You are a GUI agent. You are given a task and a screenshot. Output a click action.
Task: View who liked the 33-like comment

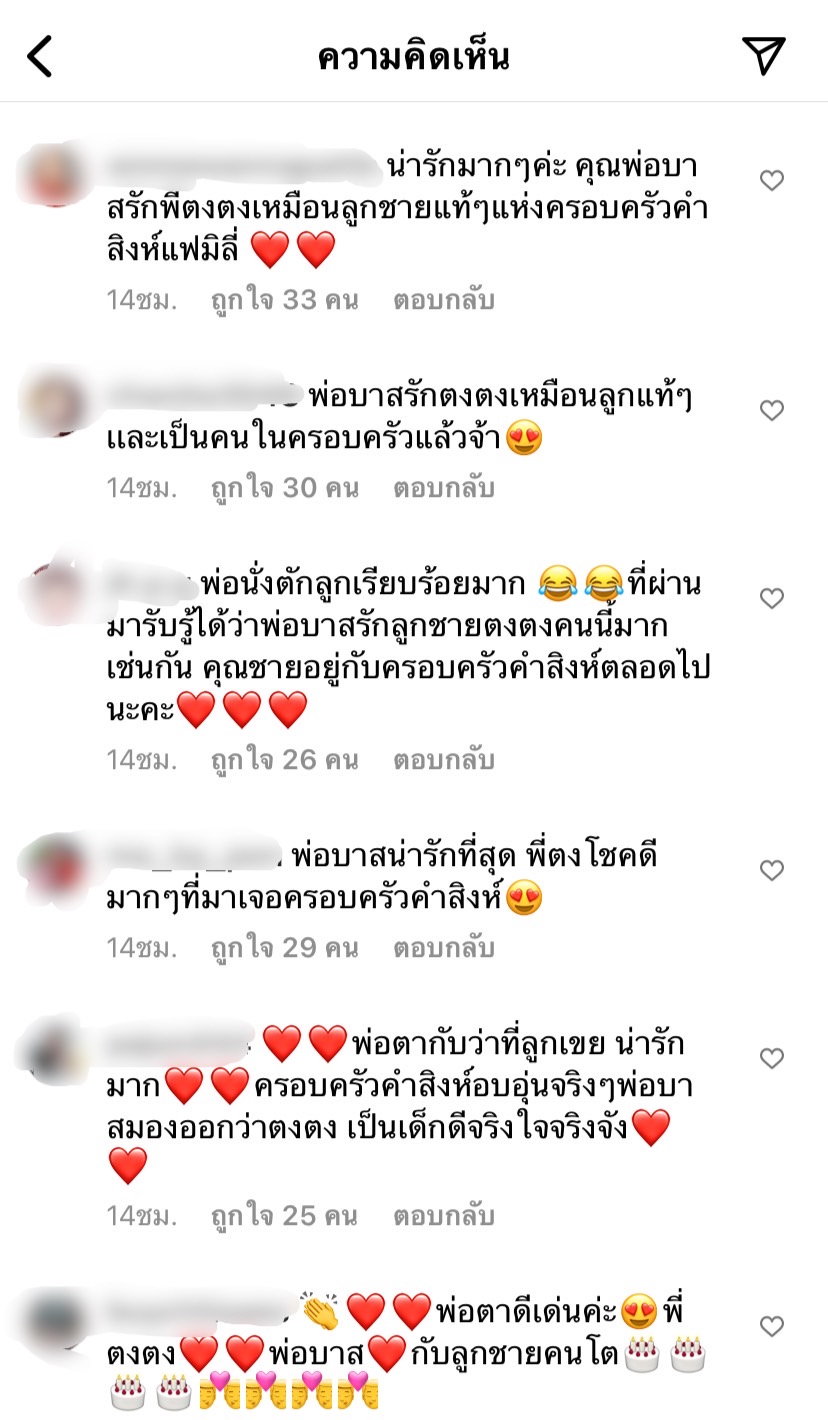pyautogui.click(x=284, y=300)
